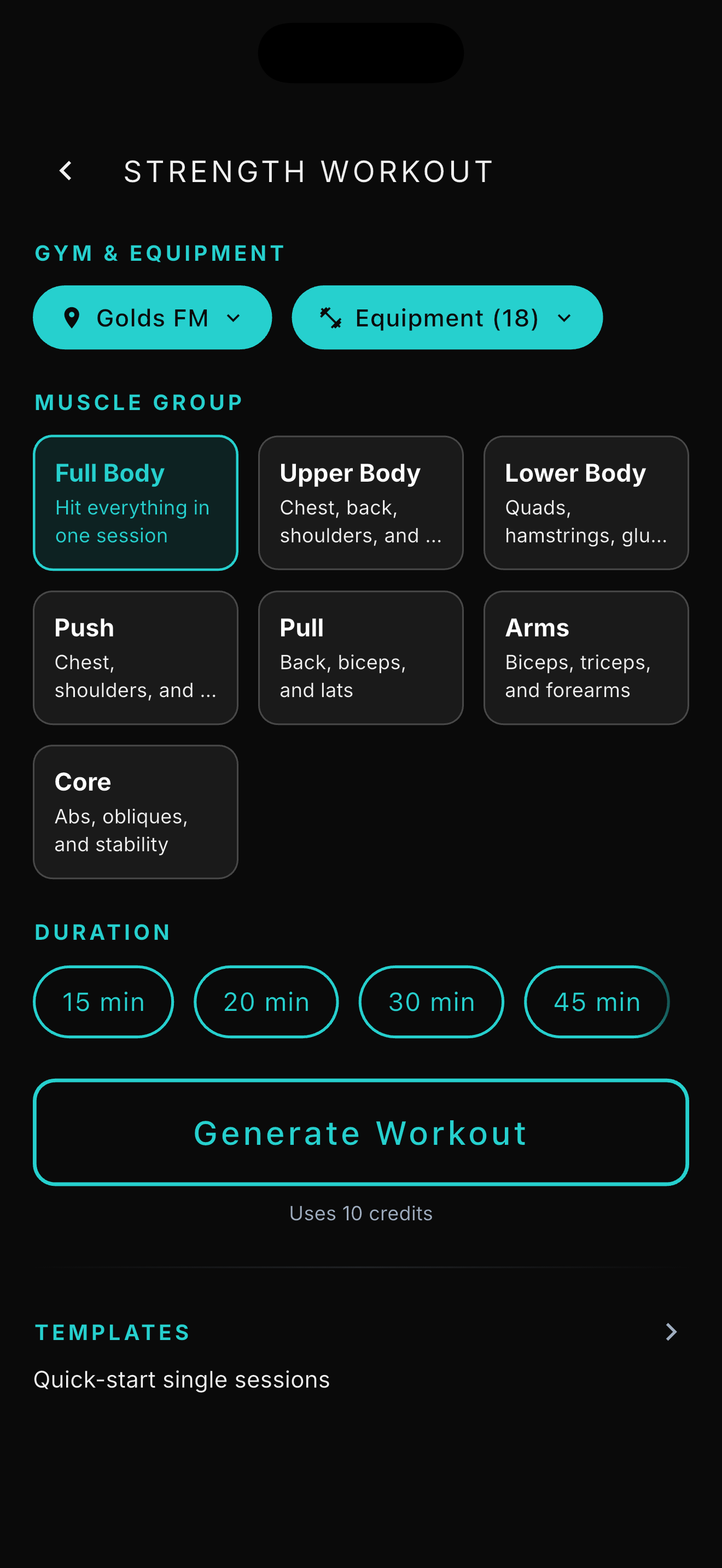Open the Templates section
Image resolution: width=722 pixels, height=1568 pixels.
click(112, 1331)
